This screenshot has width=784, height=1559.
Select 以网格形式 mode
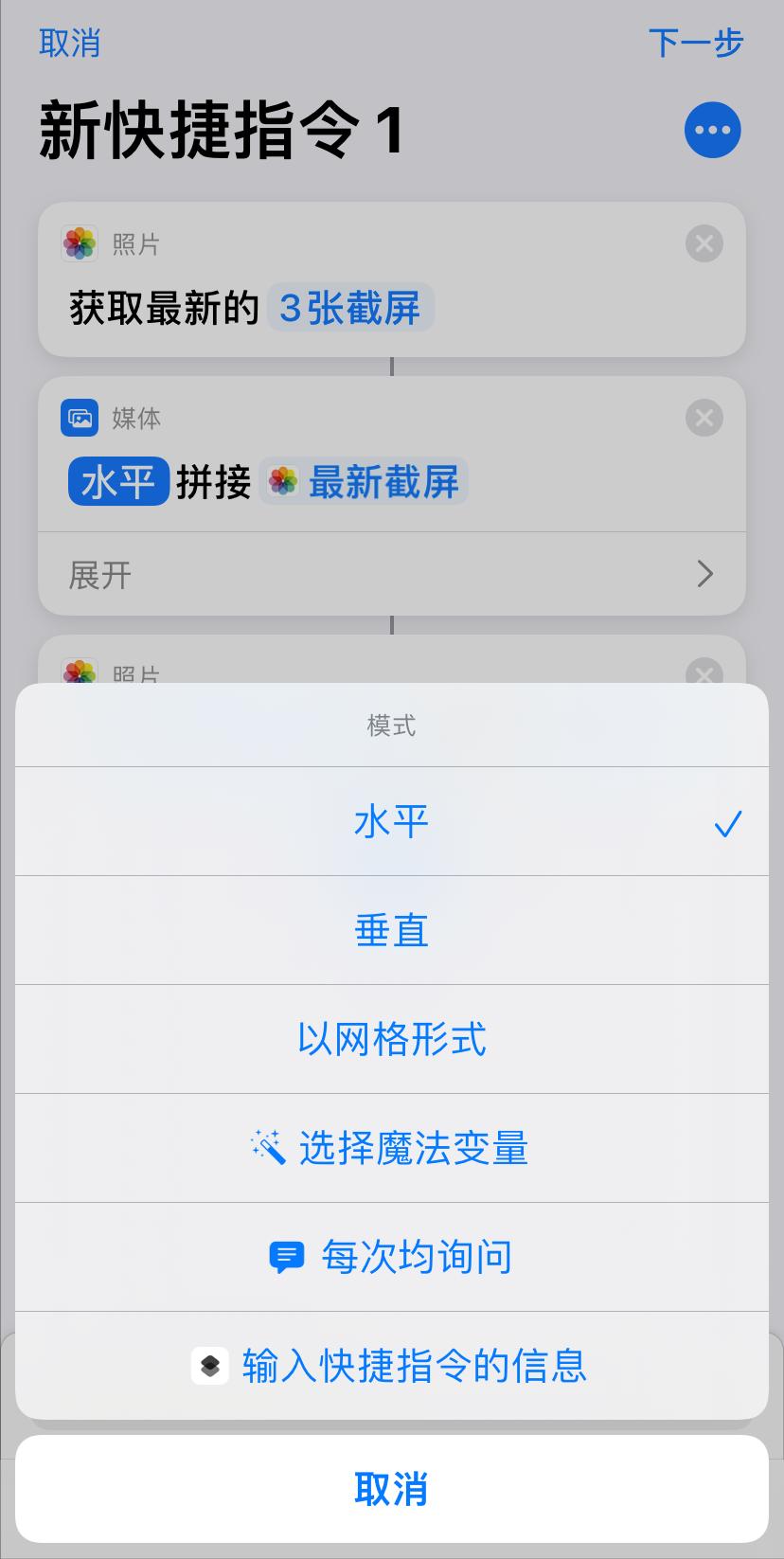pos(391,1038)
